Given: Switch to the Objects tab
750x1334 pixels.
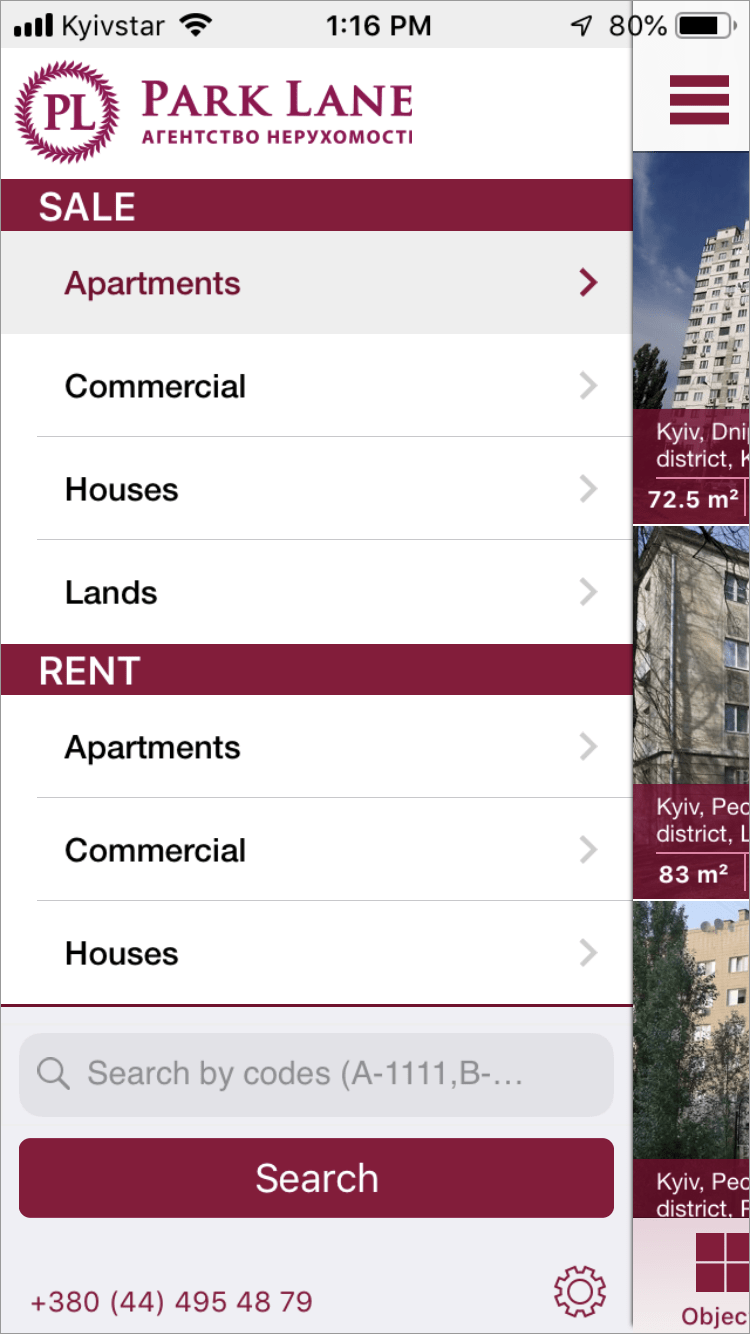Looking at the screenshot, I should point(715,1278).
